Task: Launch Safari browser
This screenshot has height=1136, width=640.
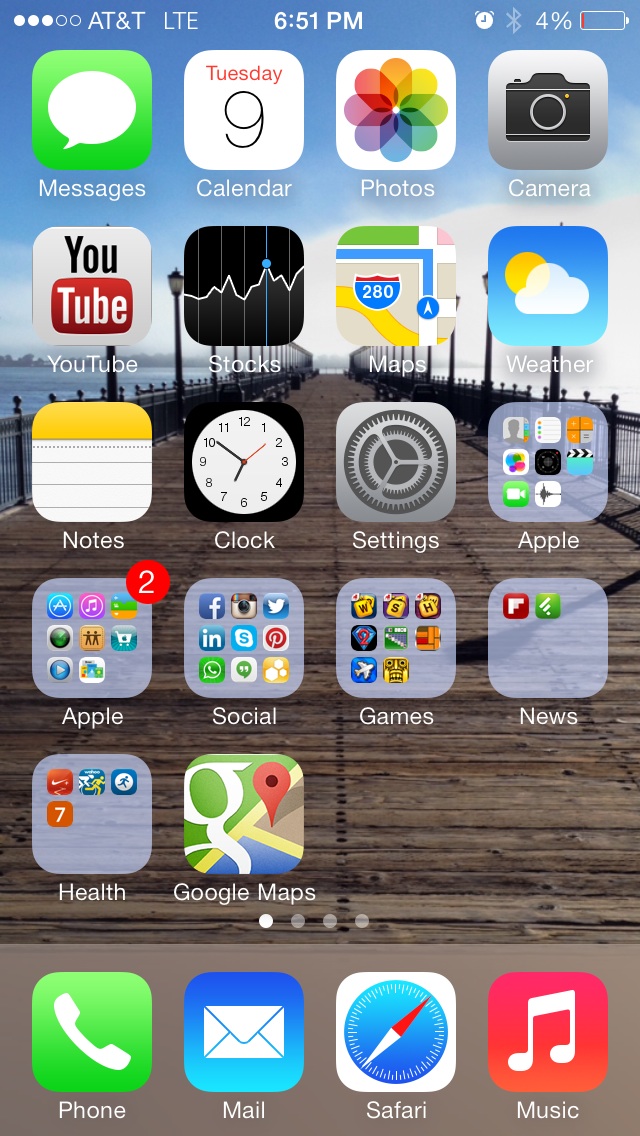Action: click(x=396, y=1032)
